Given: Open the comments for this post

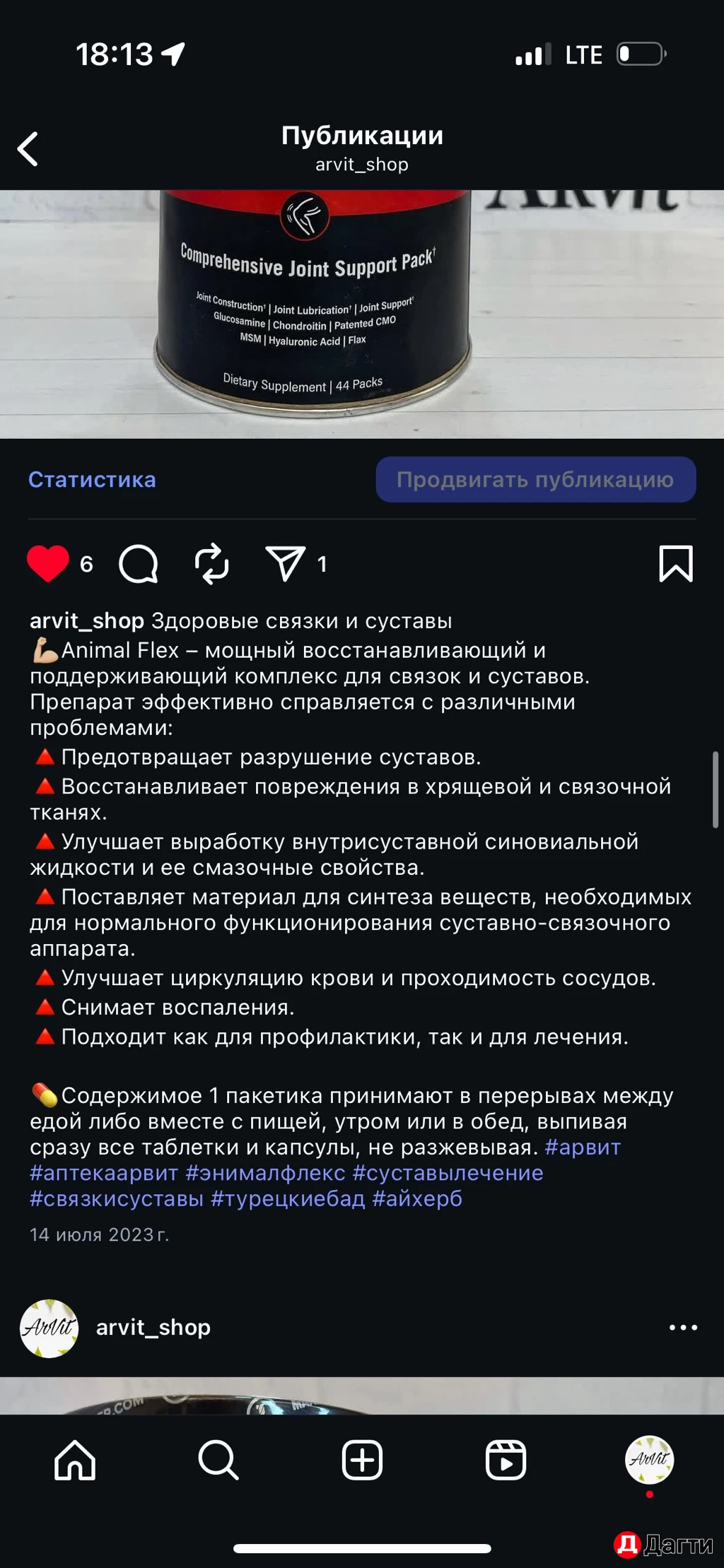Looking at the screenshot, I should point(139,565).
